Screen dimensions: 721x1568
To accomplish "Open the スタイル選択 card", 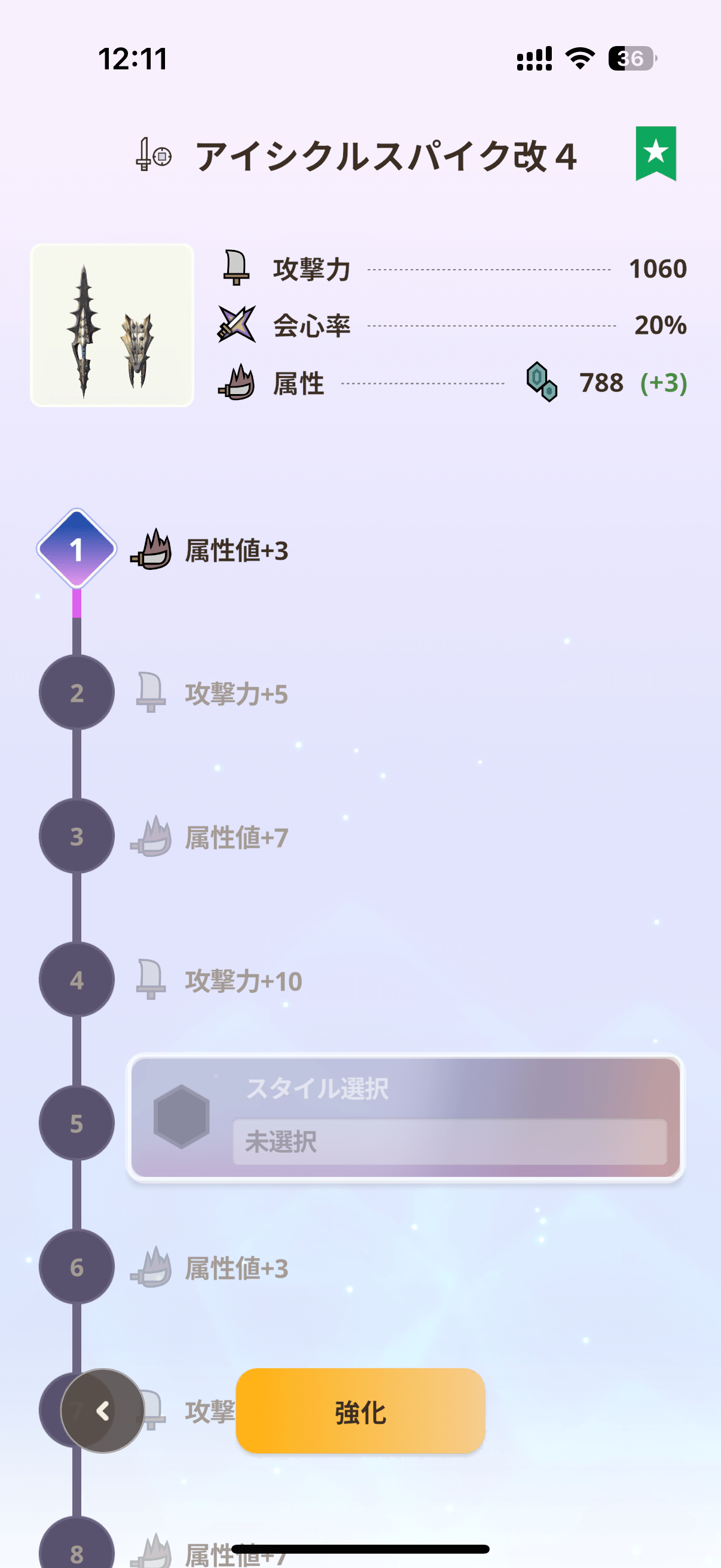I will coord(405,1118).
